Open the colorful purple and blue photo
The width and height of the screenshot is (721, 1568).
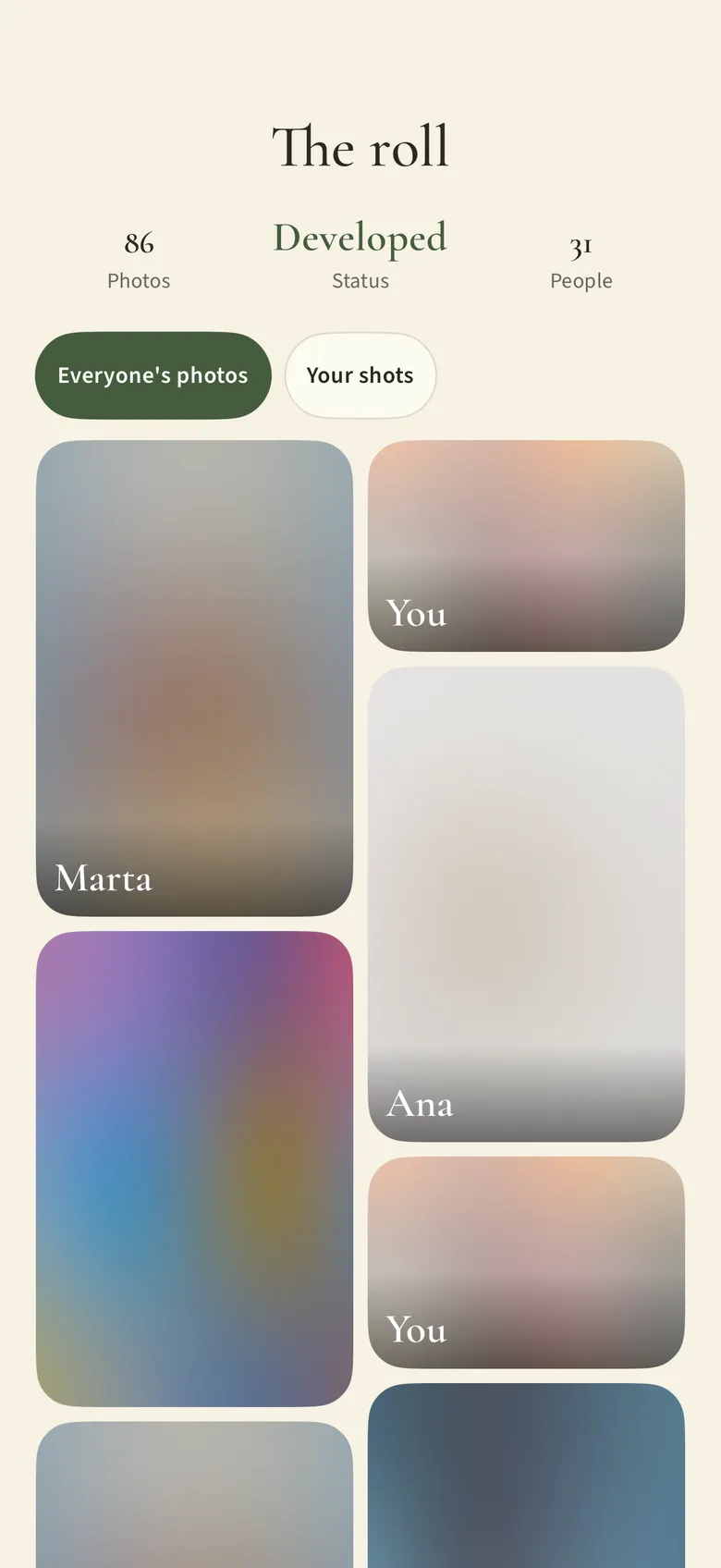coord(194,1169)
